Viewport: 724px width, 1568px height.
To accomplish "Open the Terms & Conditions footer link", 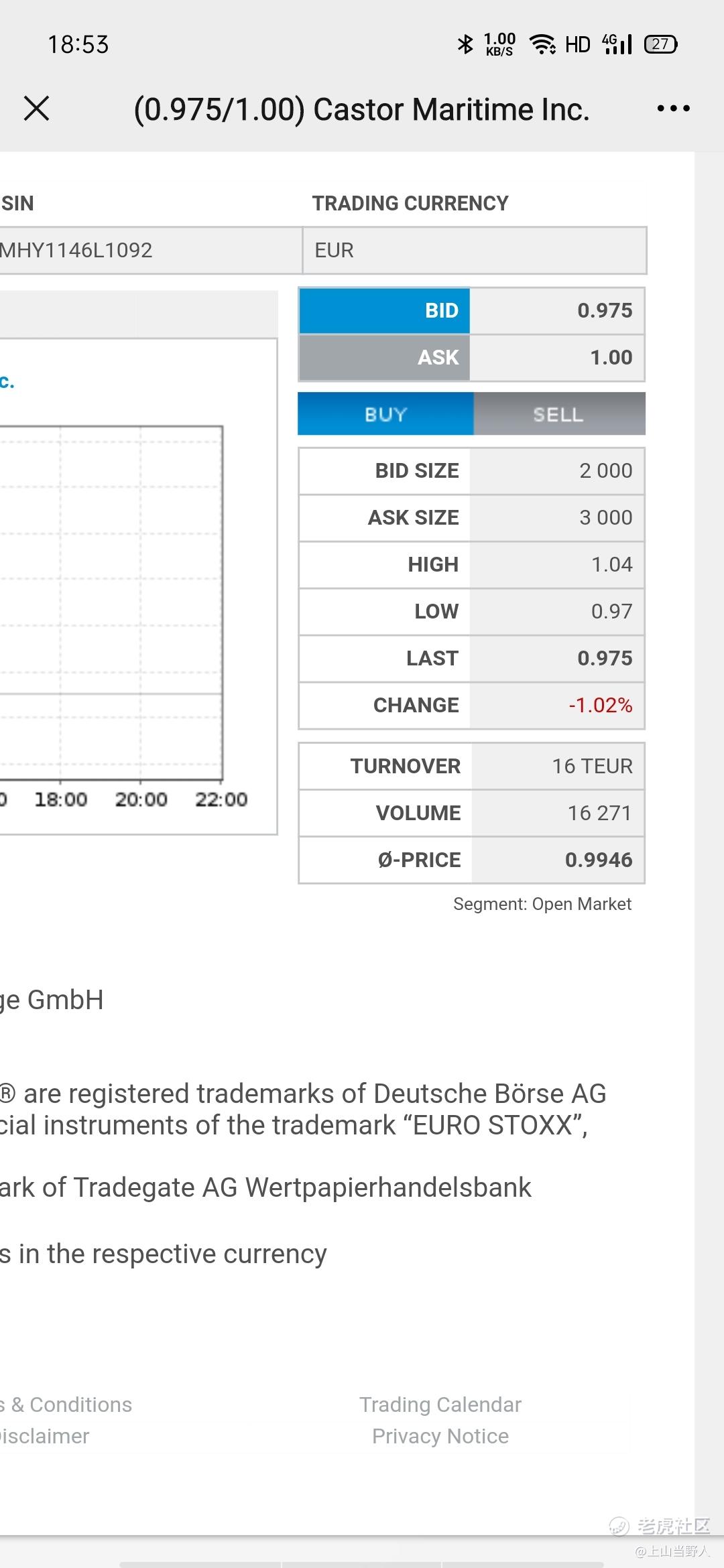I will coord(66,1404).
